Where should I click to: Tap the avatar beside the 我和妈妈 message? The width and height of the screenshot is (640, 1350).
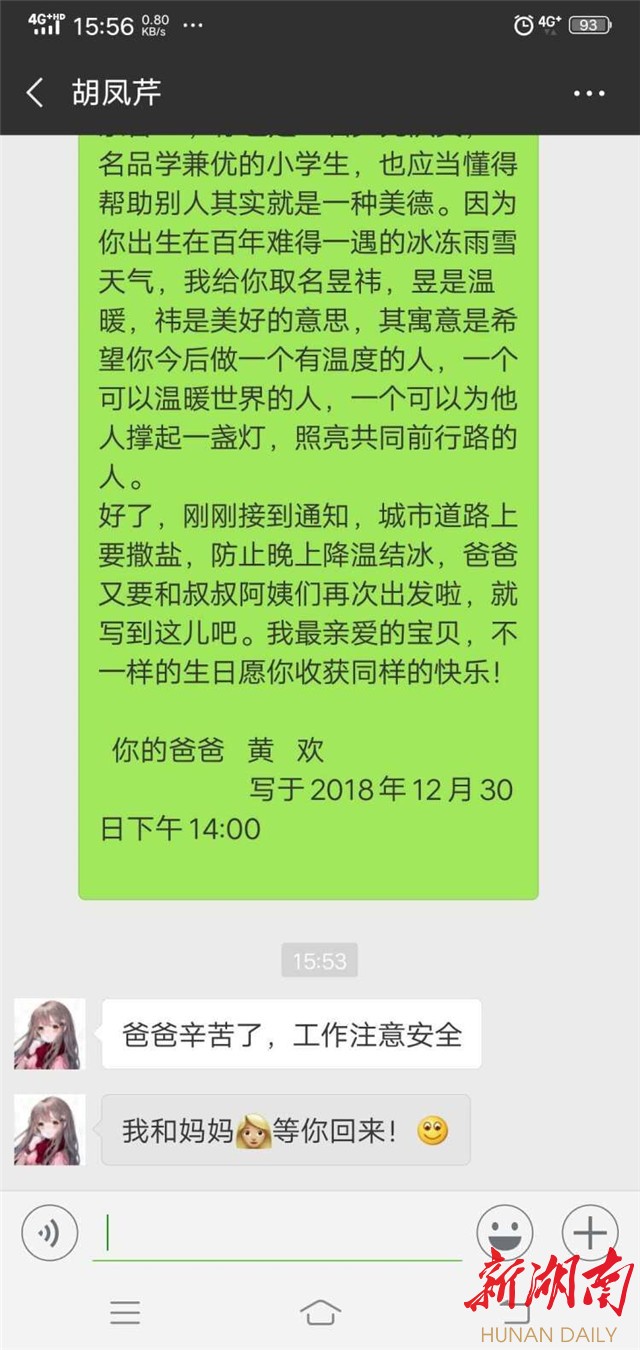[x=49, y=1130]
